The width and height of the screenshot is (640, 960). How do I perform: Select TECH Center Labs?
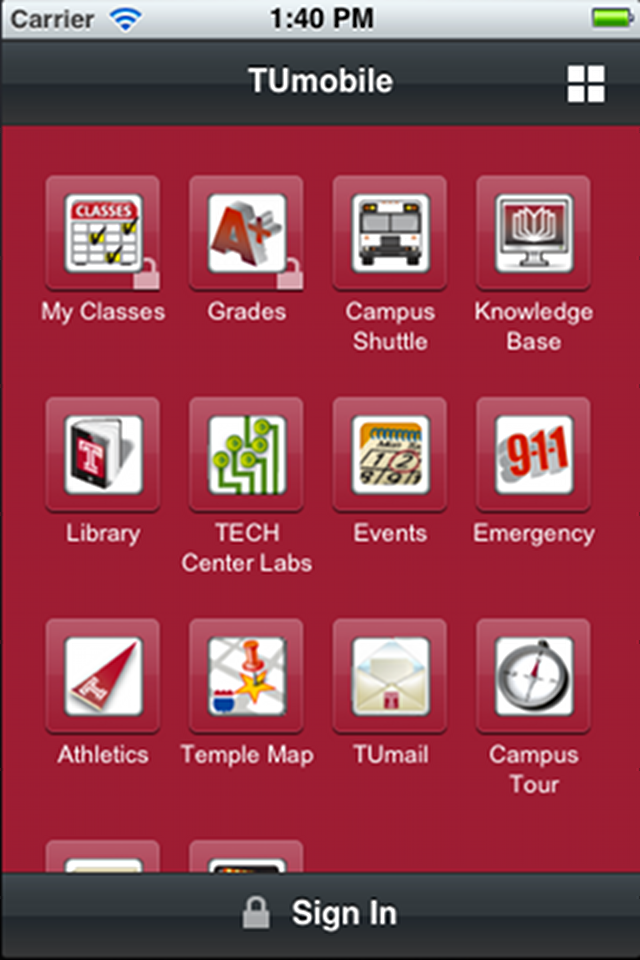pos(246,455)
